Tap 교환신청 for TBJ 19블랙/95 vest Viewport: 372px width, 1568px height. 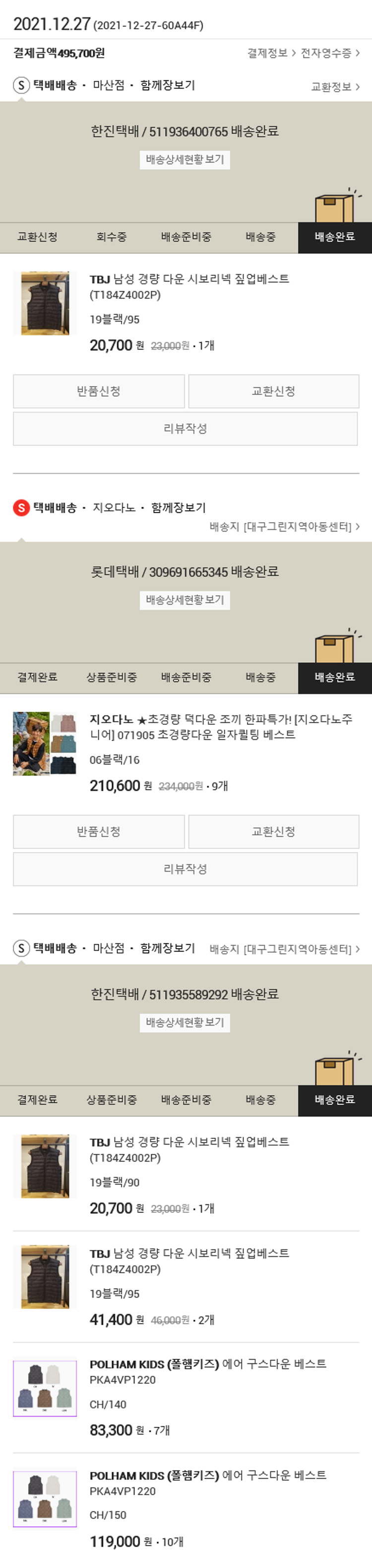click(273, 391)
